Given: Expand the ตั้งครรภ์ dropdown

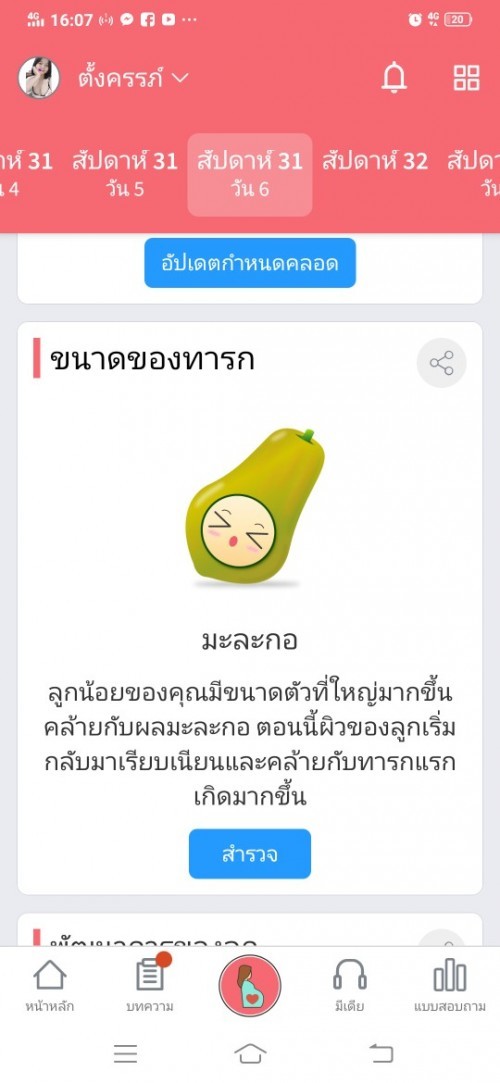Looking at the screenshot, I should click(x=133, y=78).
